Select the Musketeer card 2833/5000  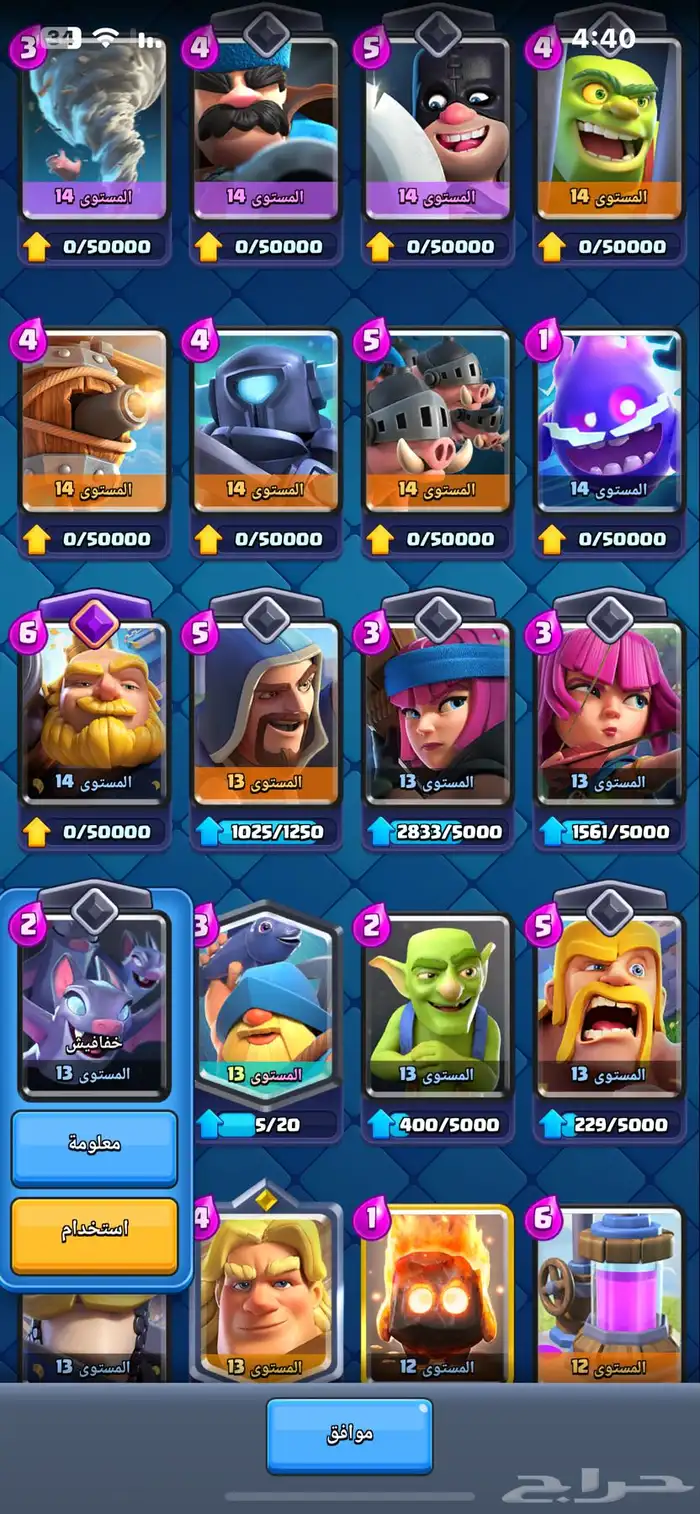[x=437, y=710]
